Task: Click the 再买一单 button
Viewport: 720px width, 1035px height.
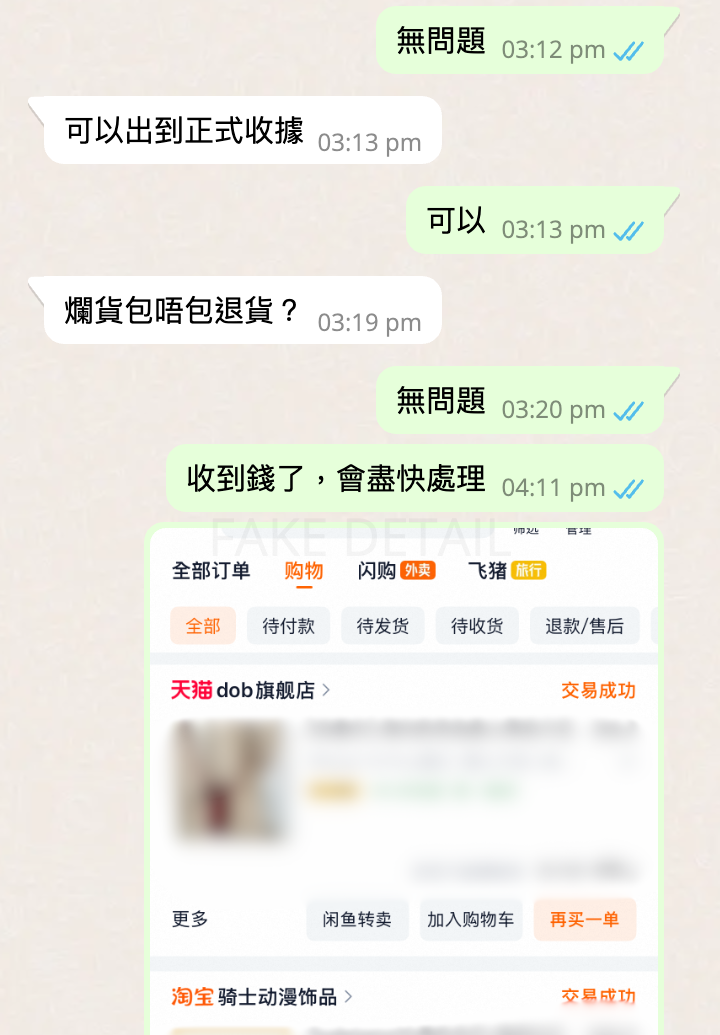Action: tap(585, 919)
